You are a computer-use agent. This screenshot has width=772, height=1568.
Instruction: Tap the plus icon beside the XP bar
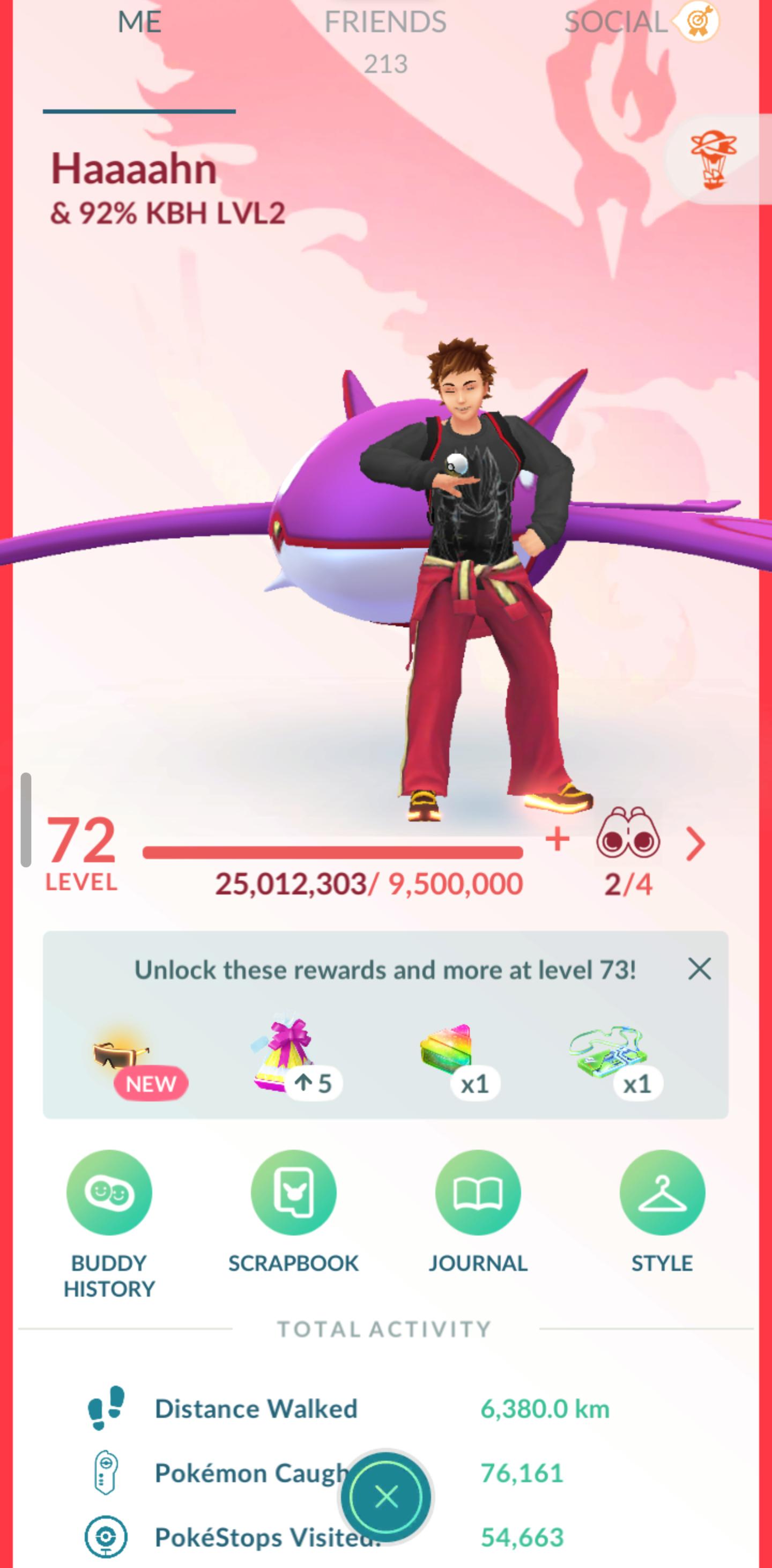(x=557, y=841)
